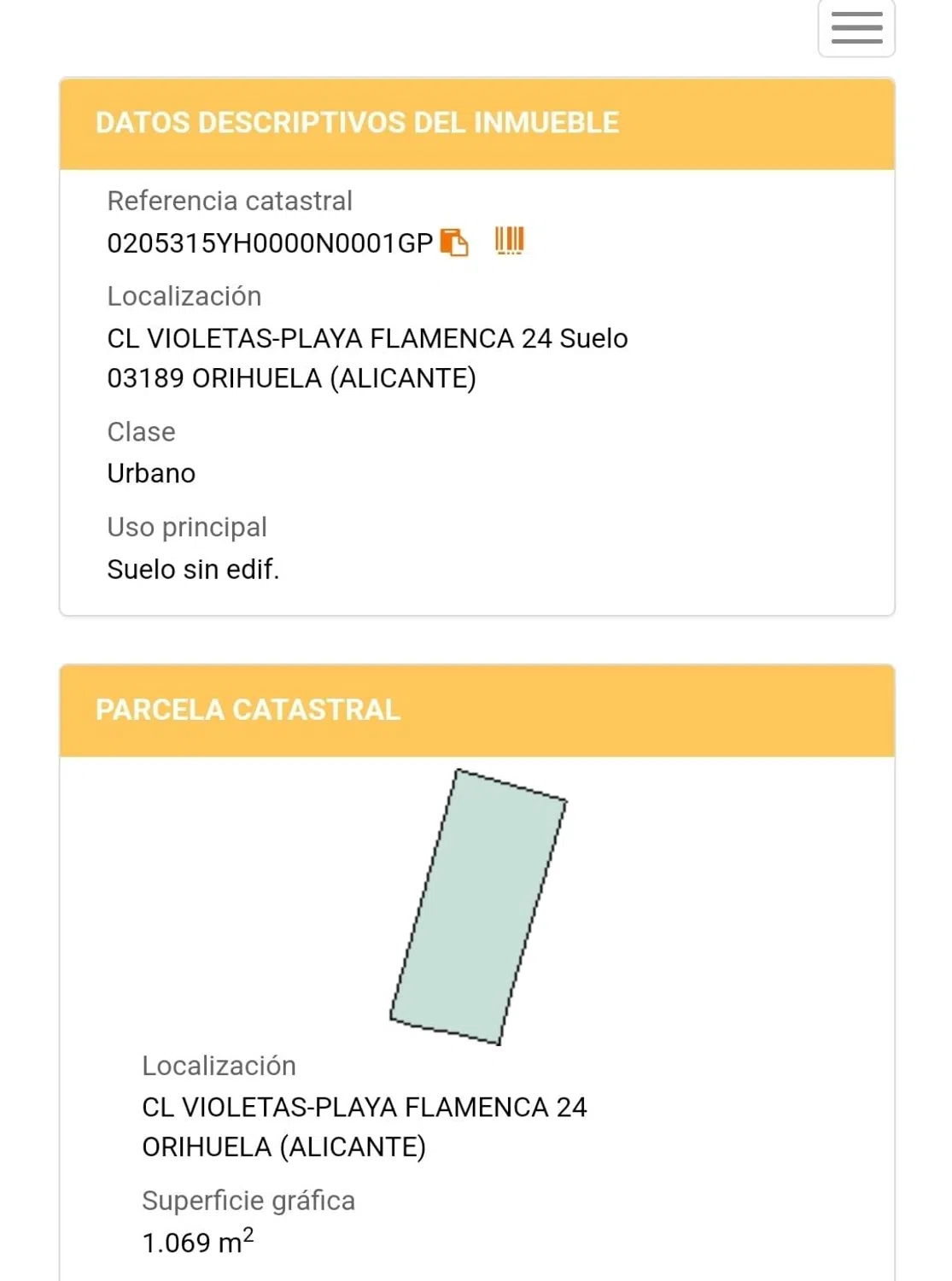Open the green parcel map thumbnail

click(x=478, y=907)
